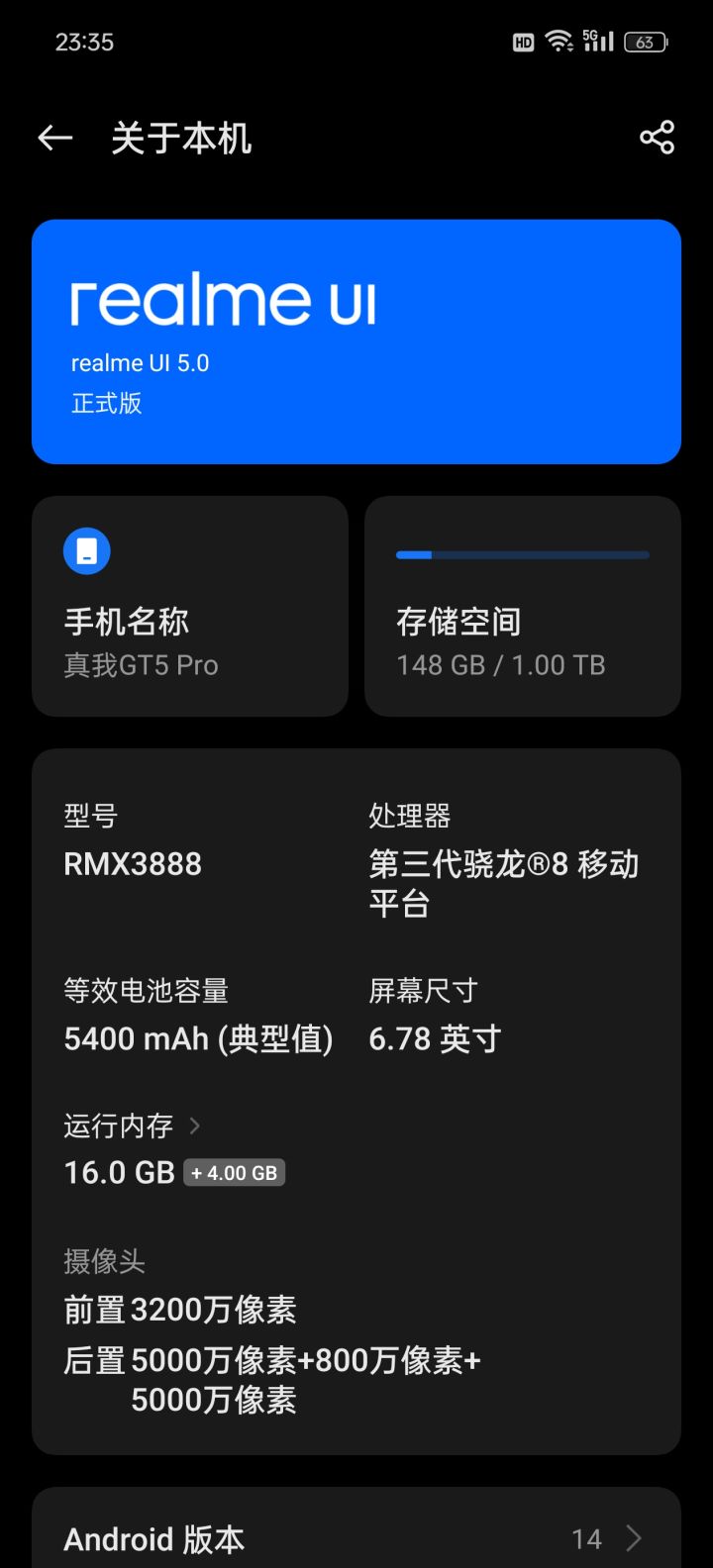
Task: Tap the back arrow to exit 关于本机
Action: (x=54, y=138)
